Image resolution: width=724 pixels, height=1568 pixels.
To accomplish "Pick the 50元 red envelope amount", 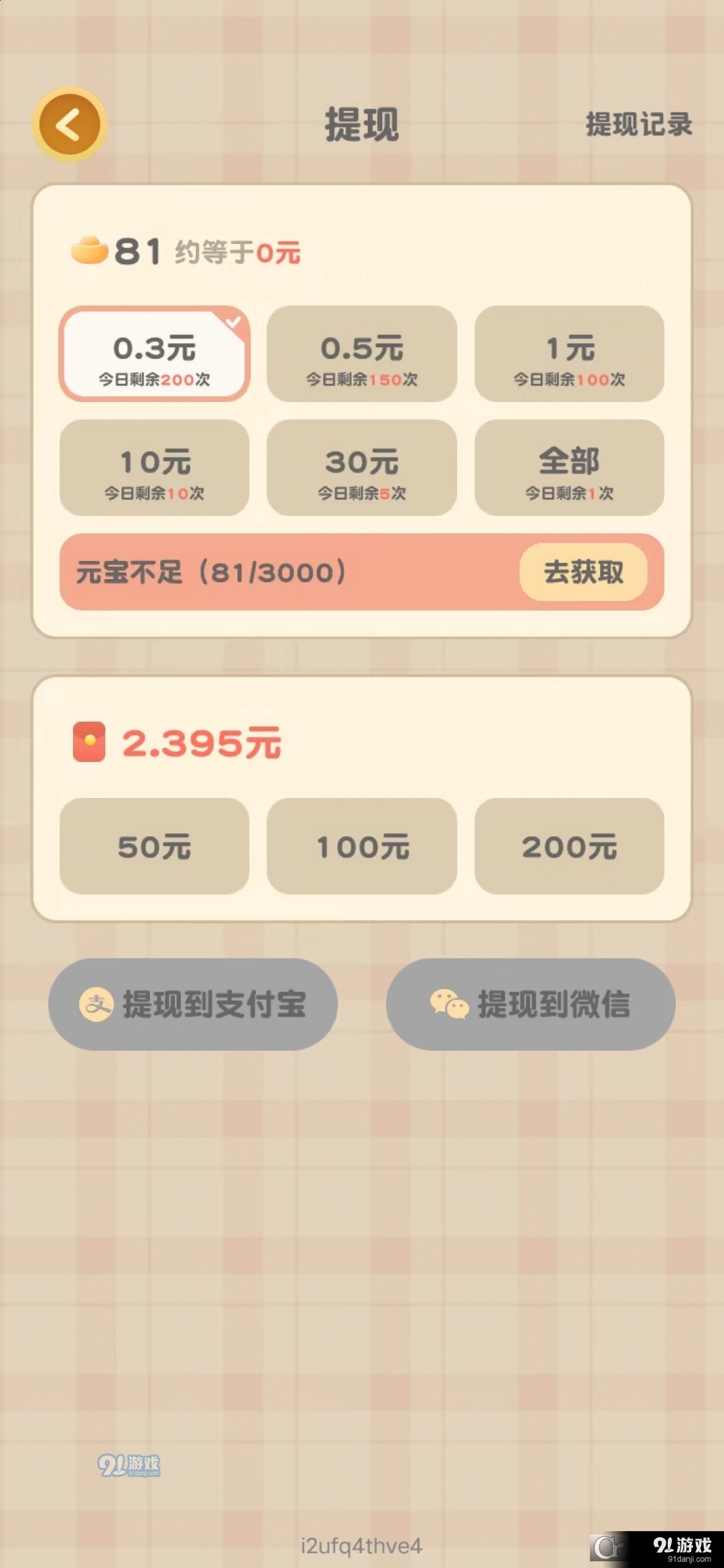I will [x=154, y=847].
